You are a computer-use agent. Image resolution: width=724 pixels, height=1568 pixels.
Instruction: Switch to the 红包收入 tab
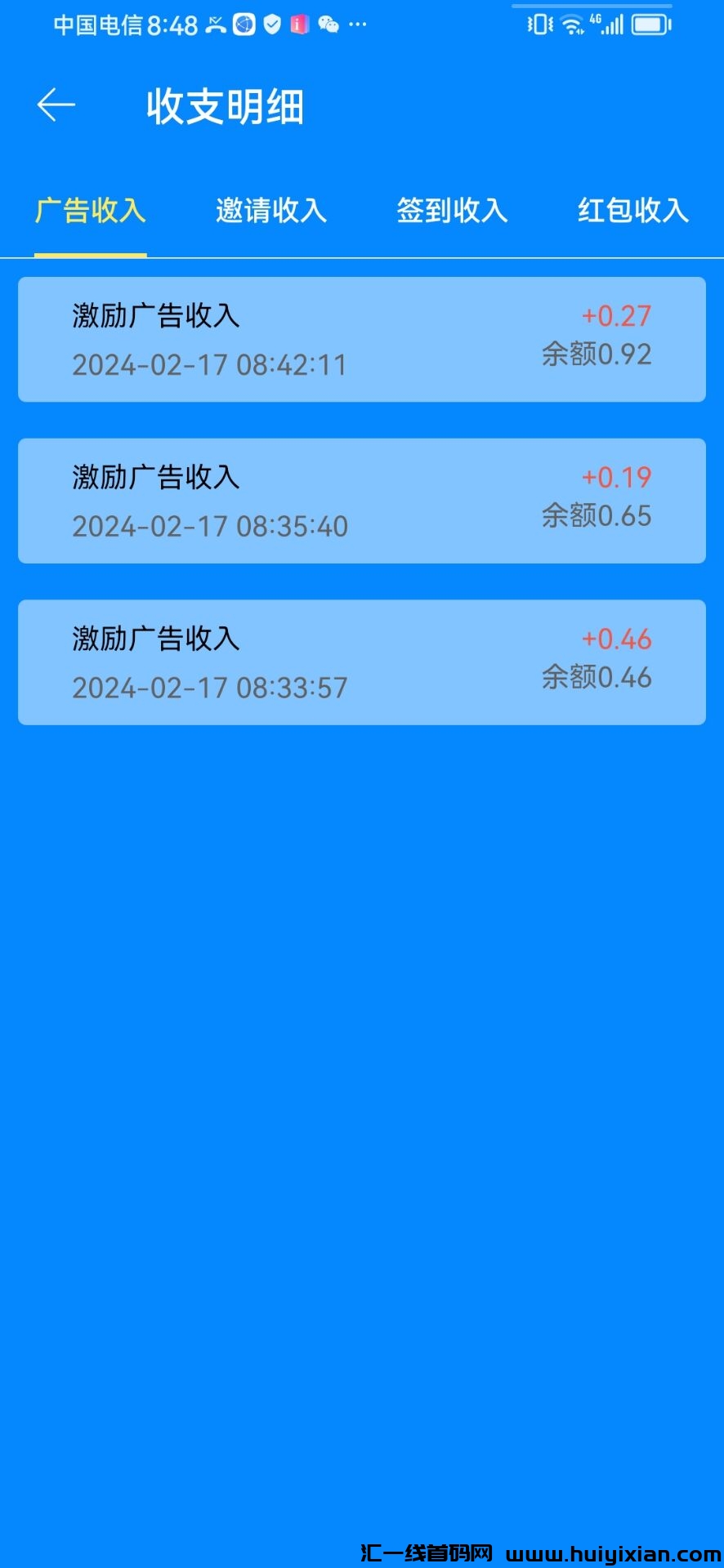(x=632, y=212)
